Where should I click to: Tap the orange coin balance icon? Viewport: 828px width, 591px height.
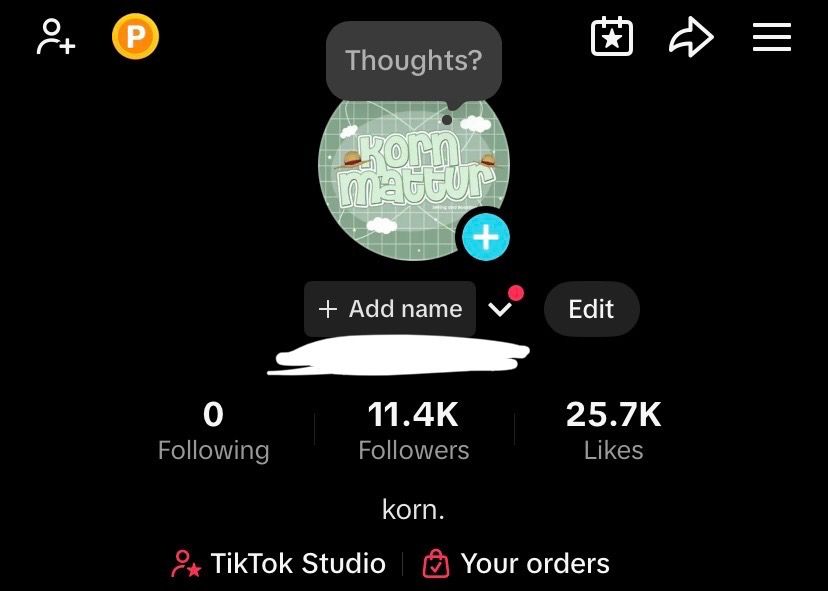pyautogui.click(x=135, y=38)
